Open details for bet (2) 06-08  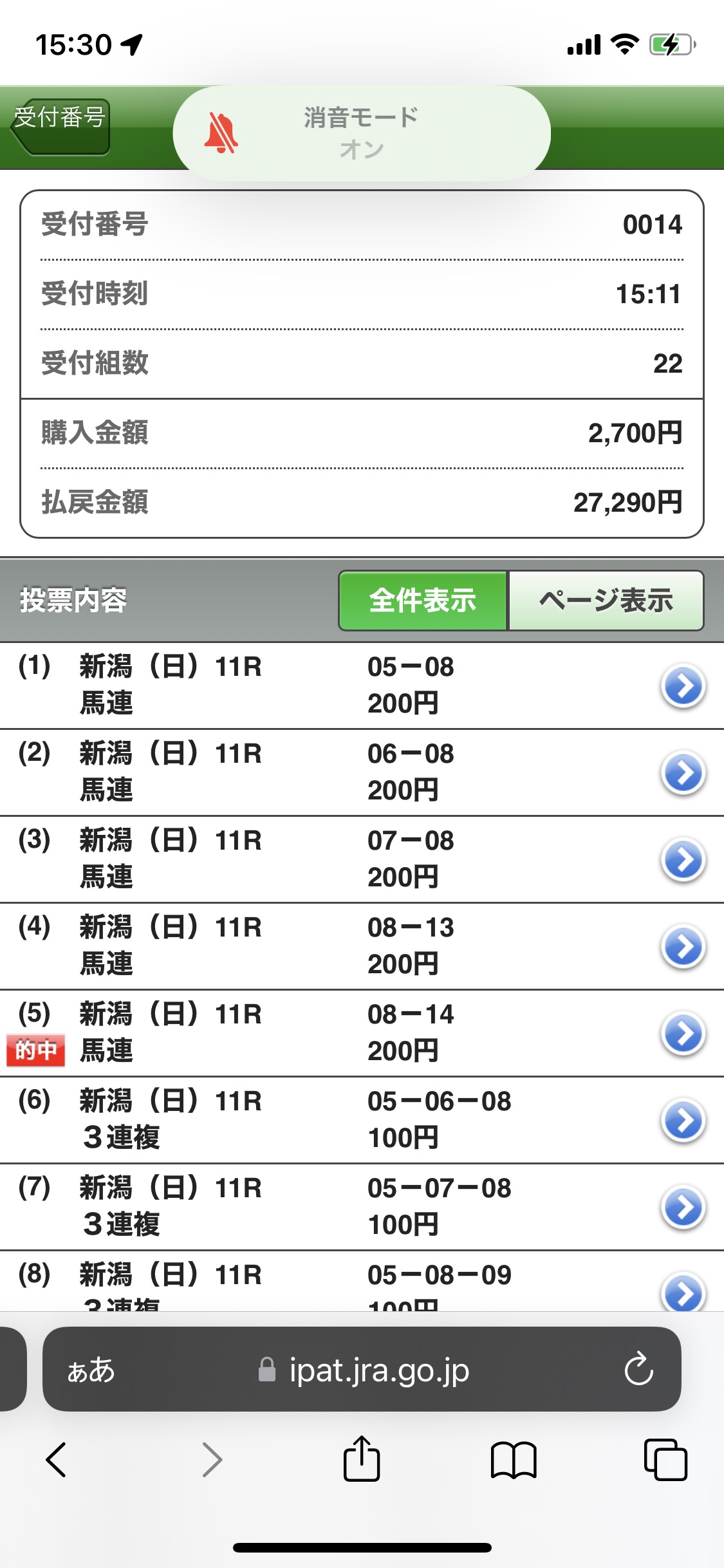(x=683, y=772)
